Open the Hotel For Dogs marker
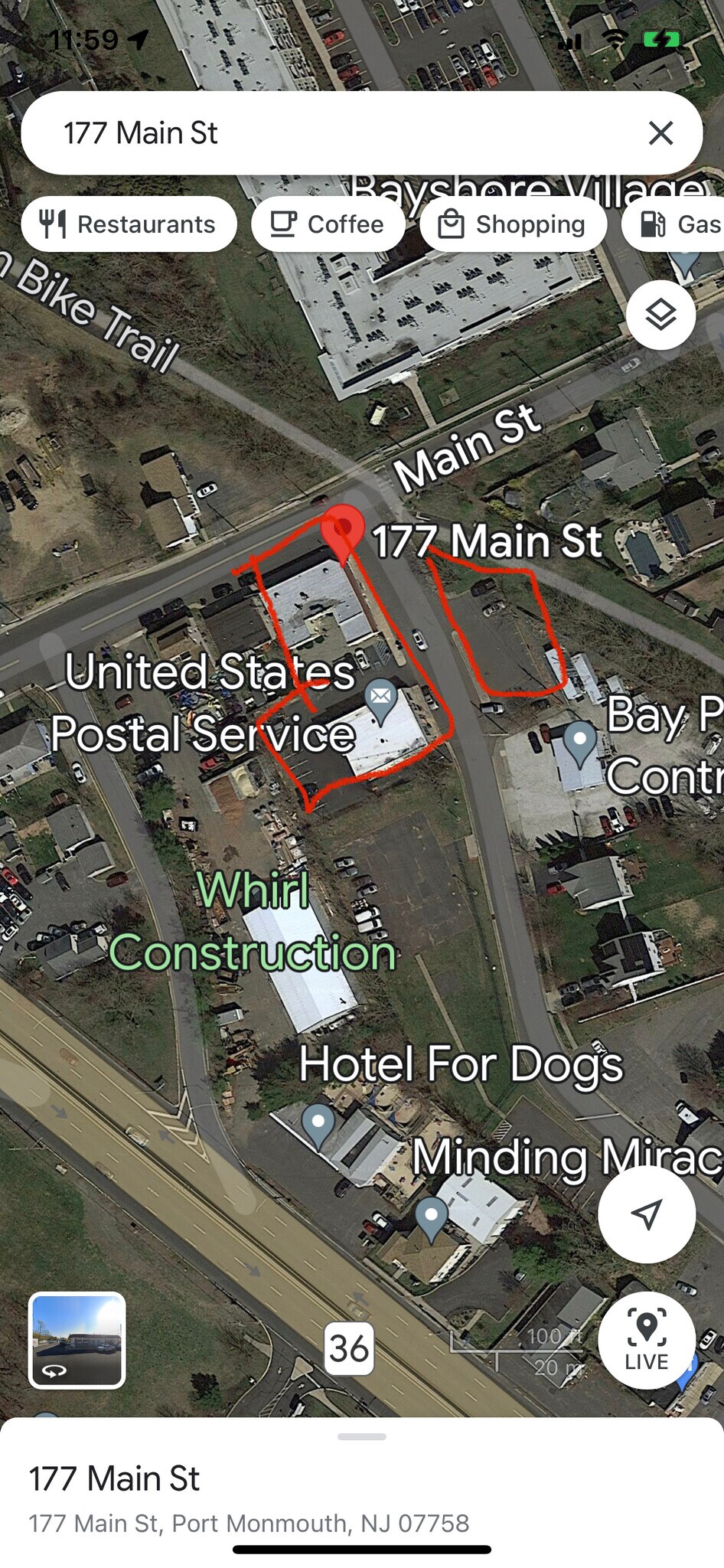Image resolution: width=724 pixels, height=1568 pixels. coord(318,1125)
